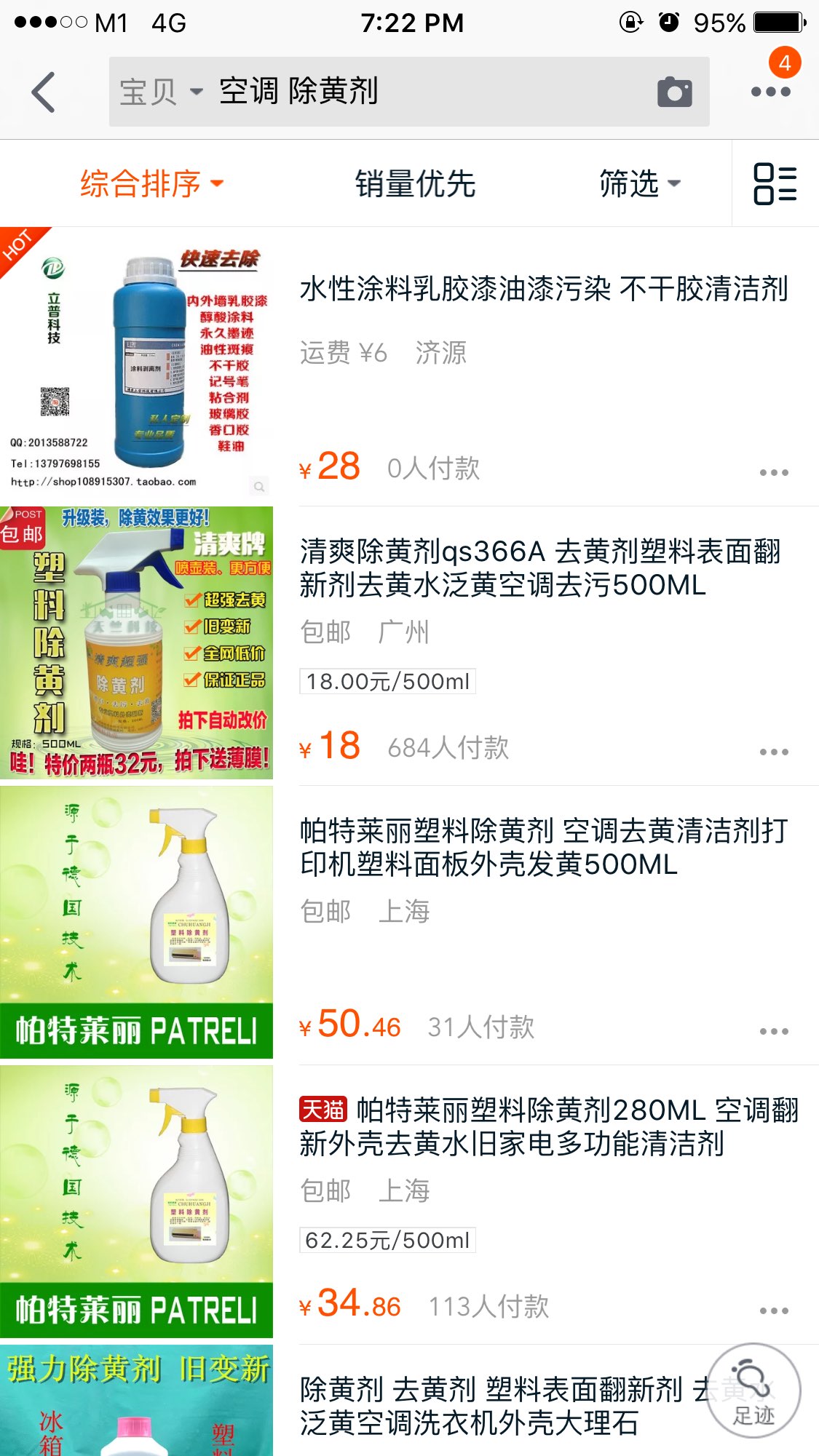This screenshot has height=1456, width=819.
Task: Select the 天猫 帕特莱丽塑料除黄剂280ML listing
Action: [547, 1127]
